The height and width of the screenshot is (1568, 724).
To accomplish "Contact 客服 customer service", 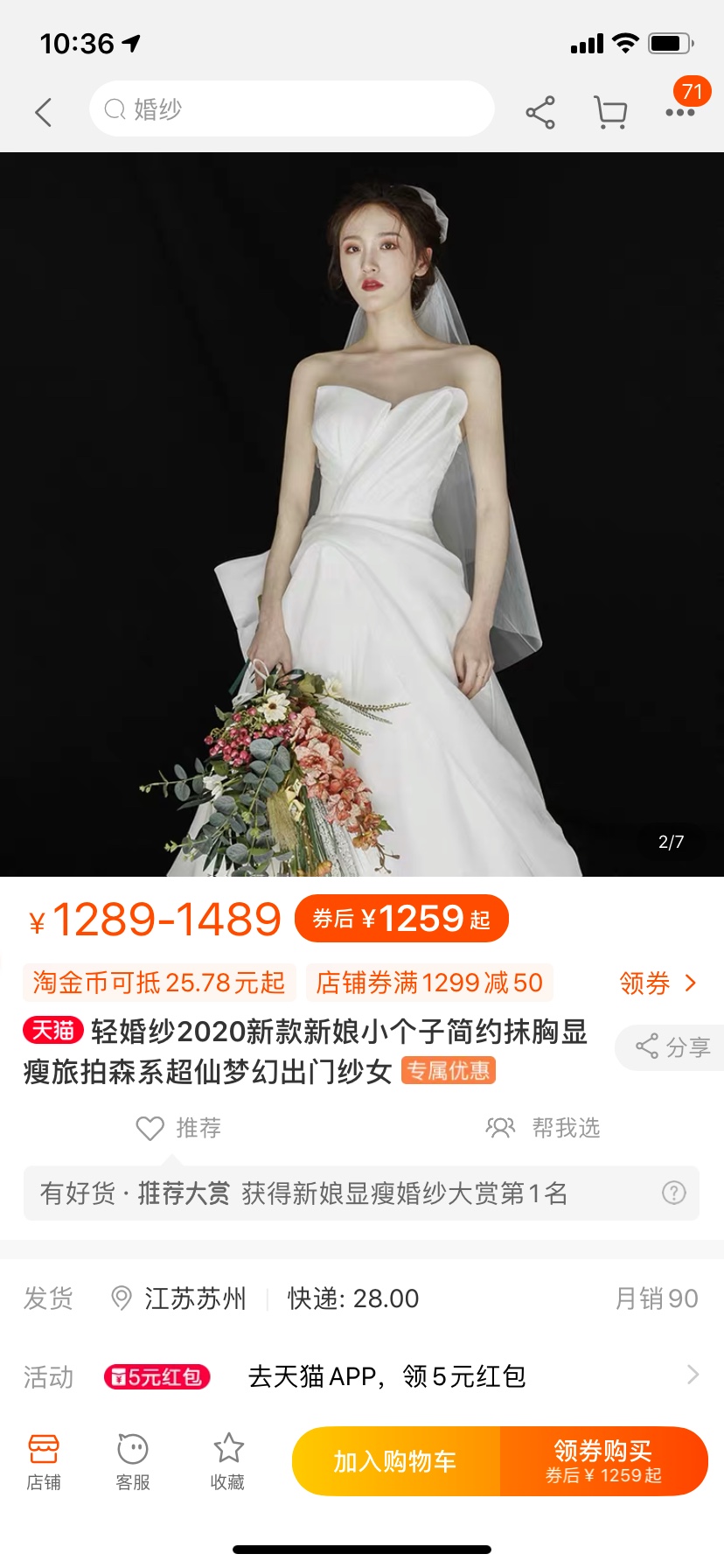I will click(x=133, y=1461).
